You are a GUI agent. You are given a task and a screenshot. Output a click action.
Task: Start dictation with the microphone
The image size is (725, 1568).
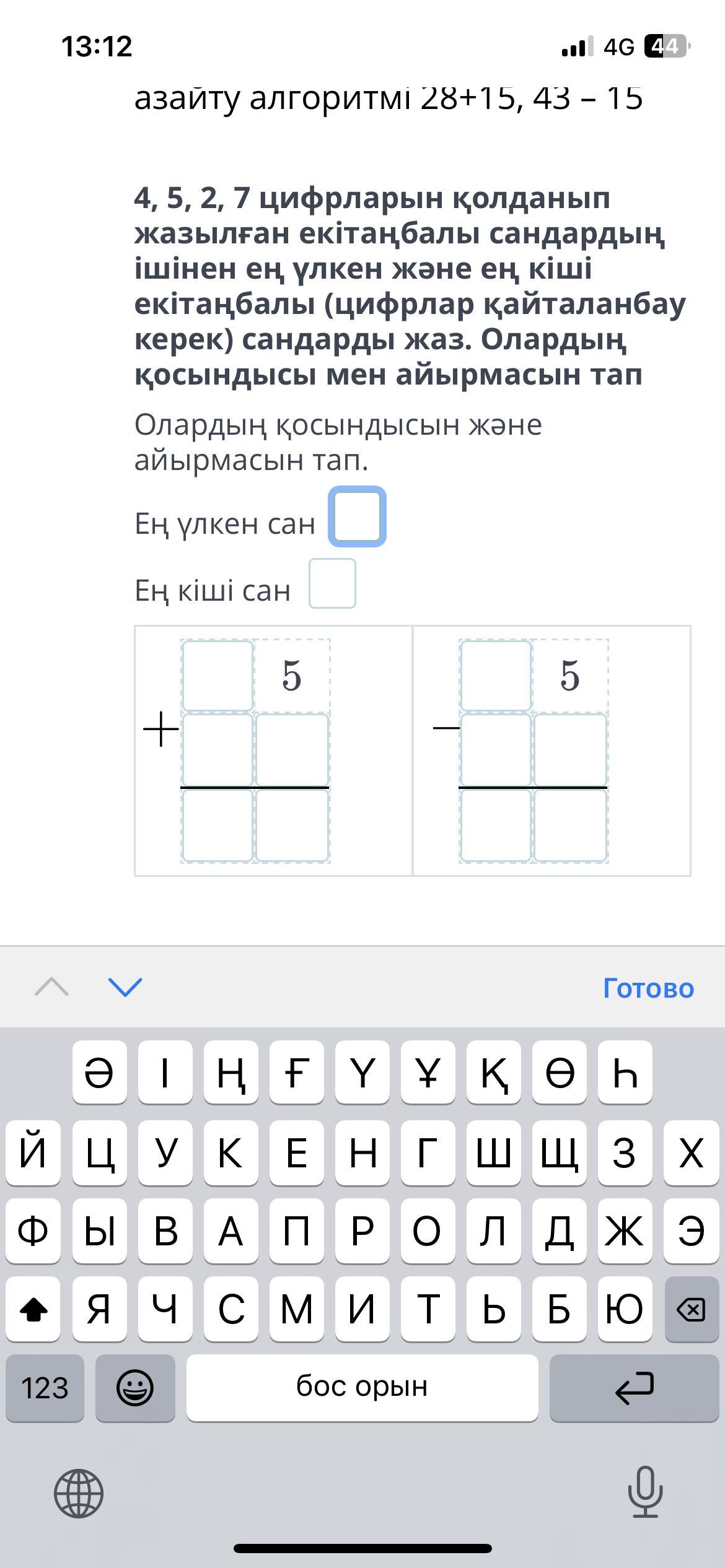(x=645, y=1492)
